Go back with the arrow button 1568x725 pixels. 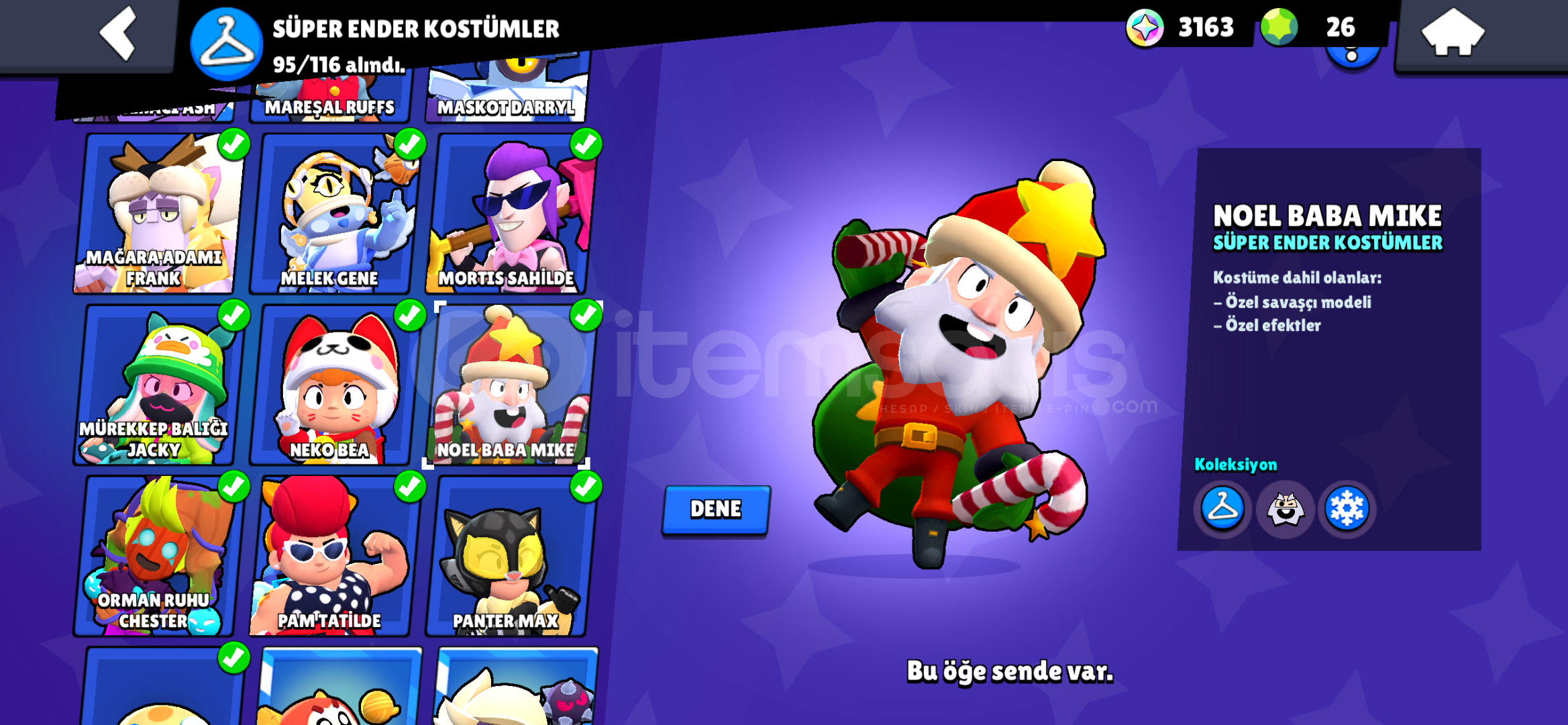click(x=118, y=34)
